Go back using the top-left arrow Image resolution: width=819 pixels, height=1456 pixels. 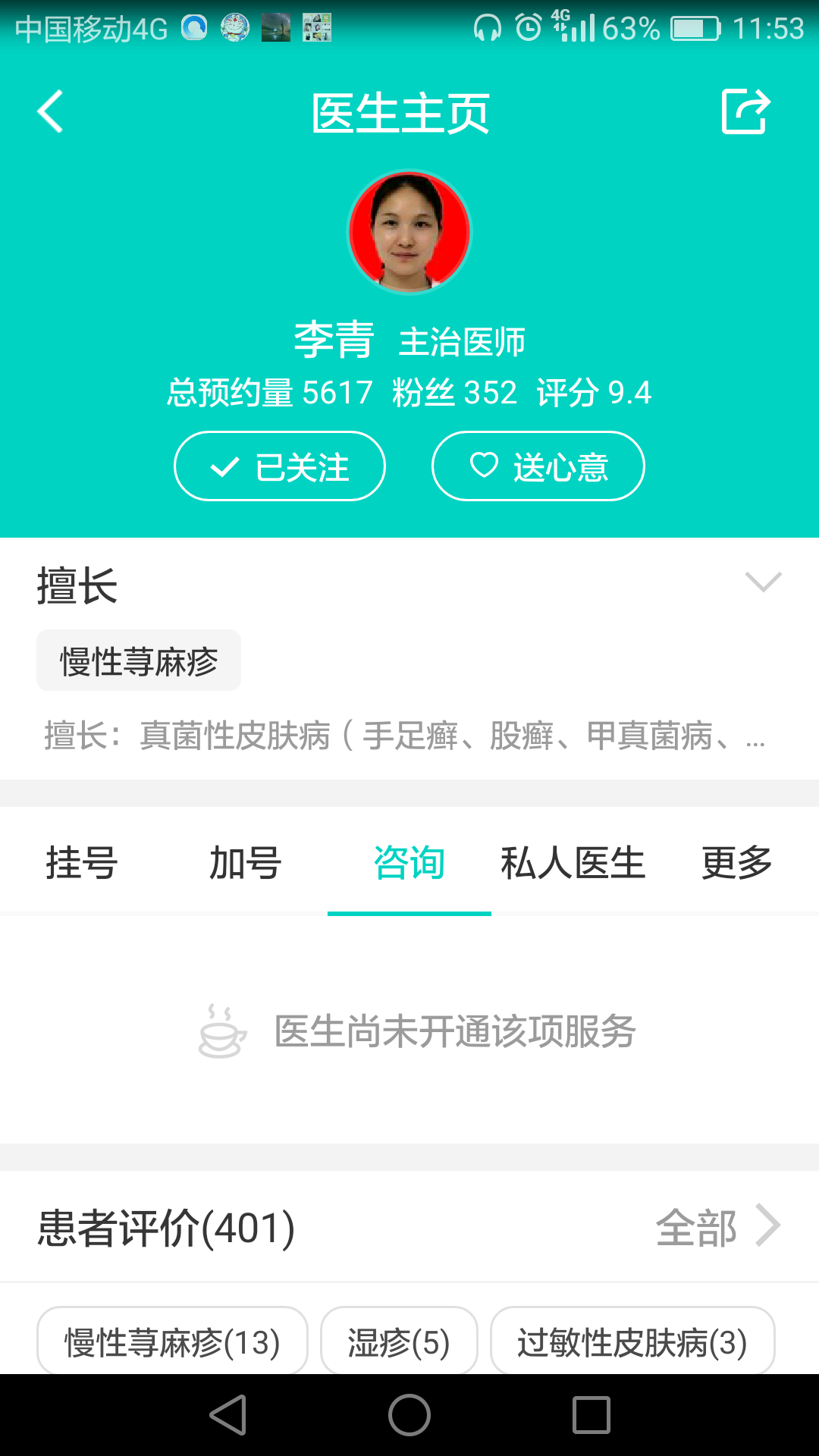tap(50, 112)
